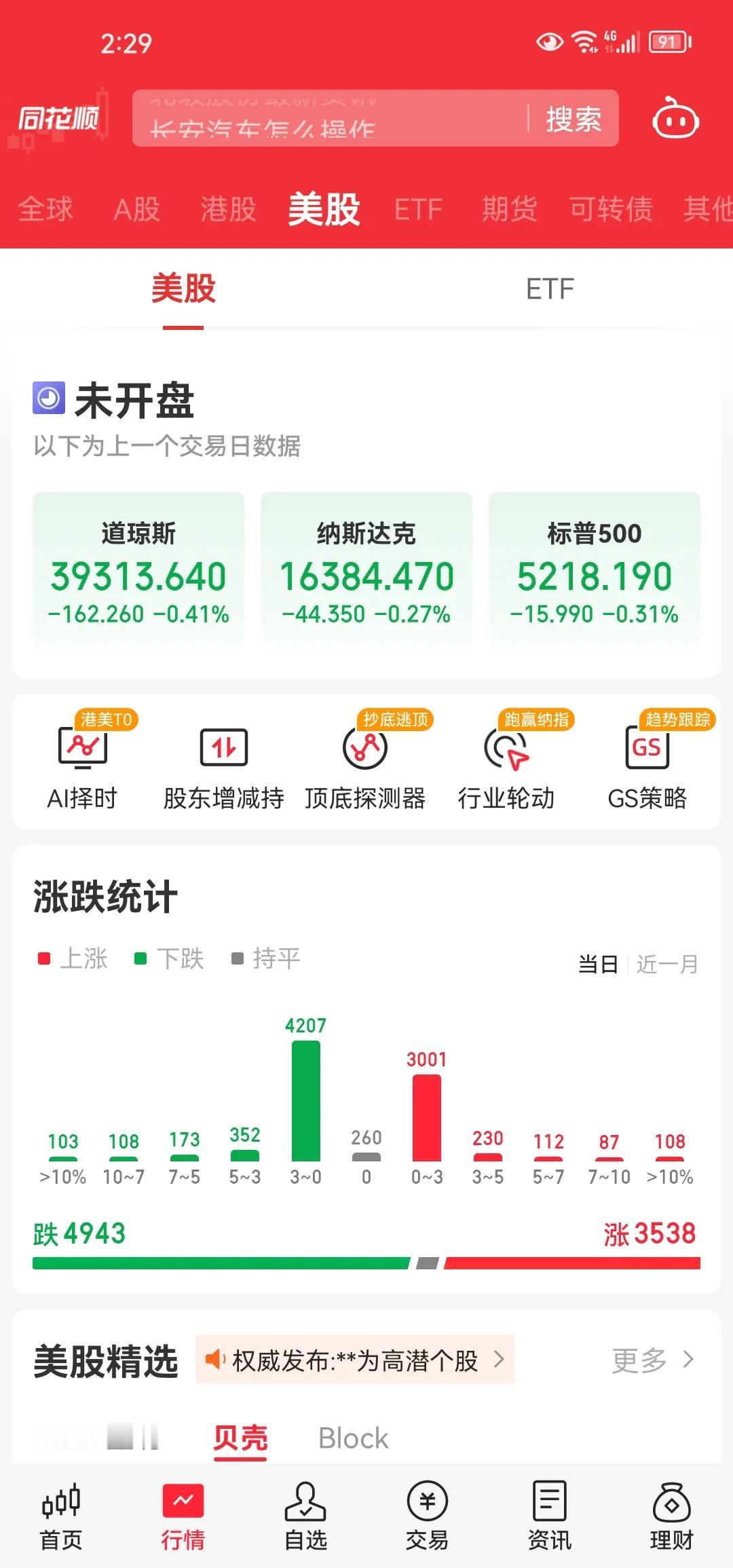This screenshot has height=1568, width=733.
Task: Switch to the Block stock tab
Action: [352, 1438]
